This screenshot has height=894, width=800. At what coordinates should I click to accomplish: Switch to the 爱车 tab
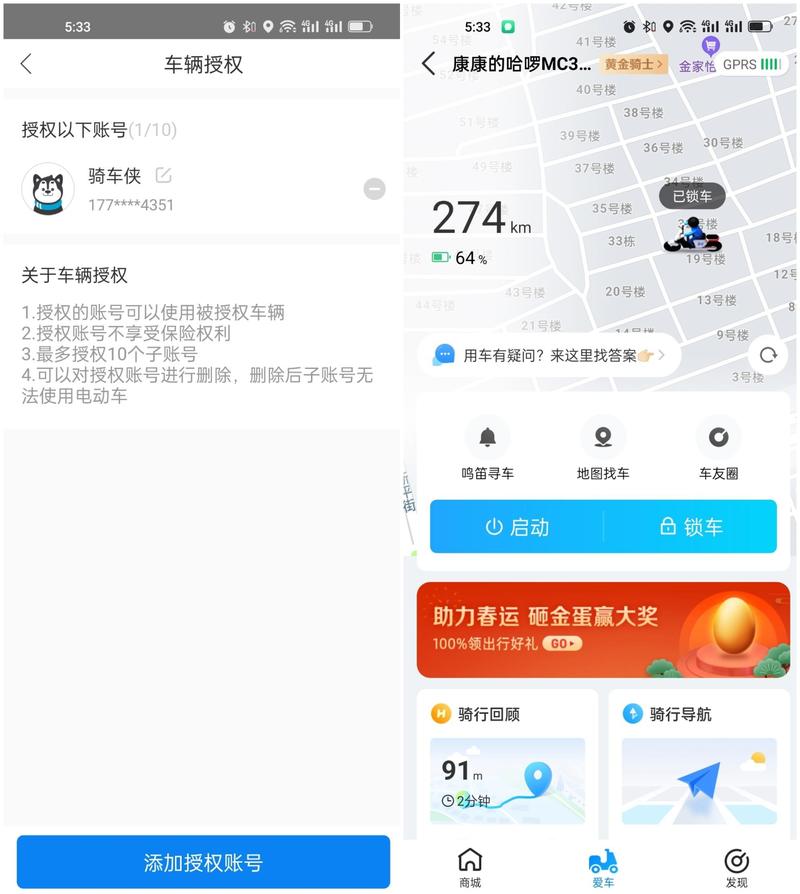click(603, 867)
